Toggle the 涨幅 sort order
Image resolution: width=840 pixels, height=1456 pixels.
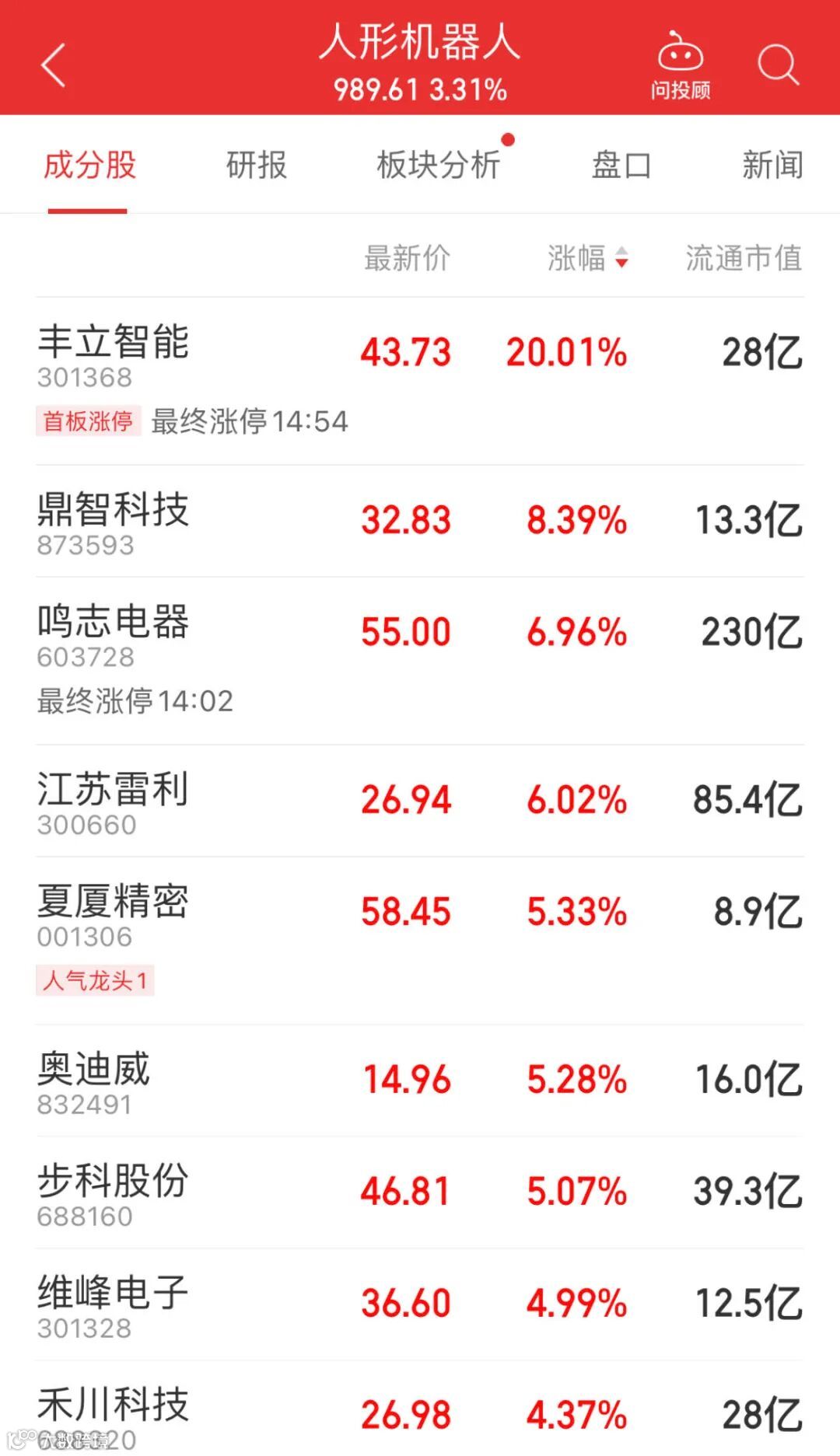587,258
